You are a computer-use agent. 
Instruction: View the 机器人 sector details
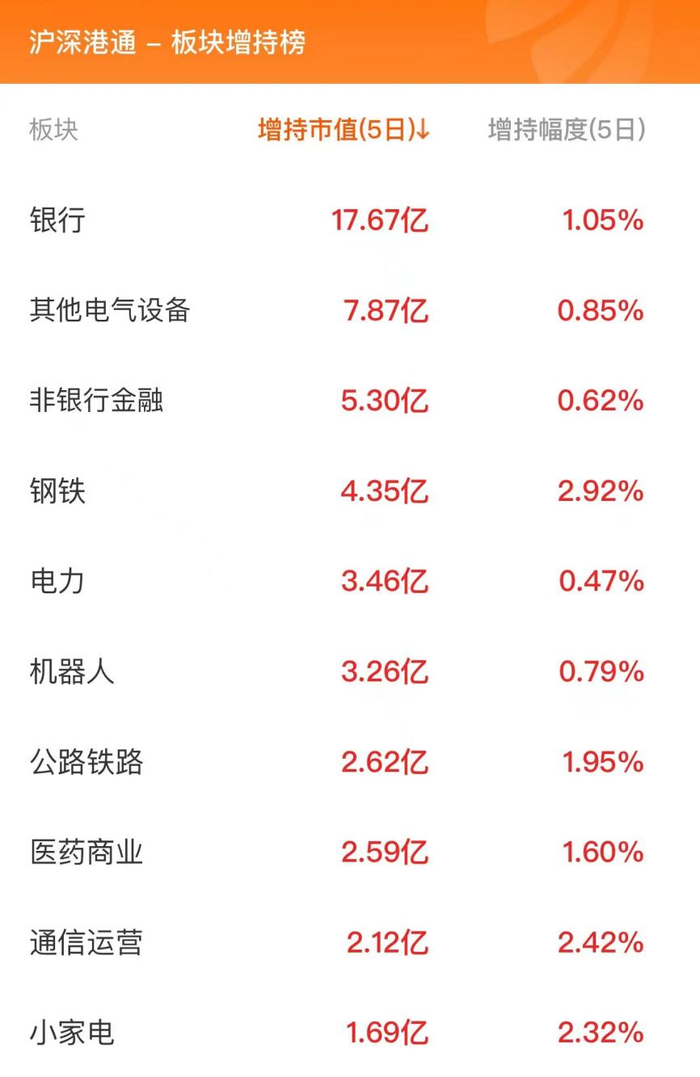pos(72,671)
